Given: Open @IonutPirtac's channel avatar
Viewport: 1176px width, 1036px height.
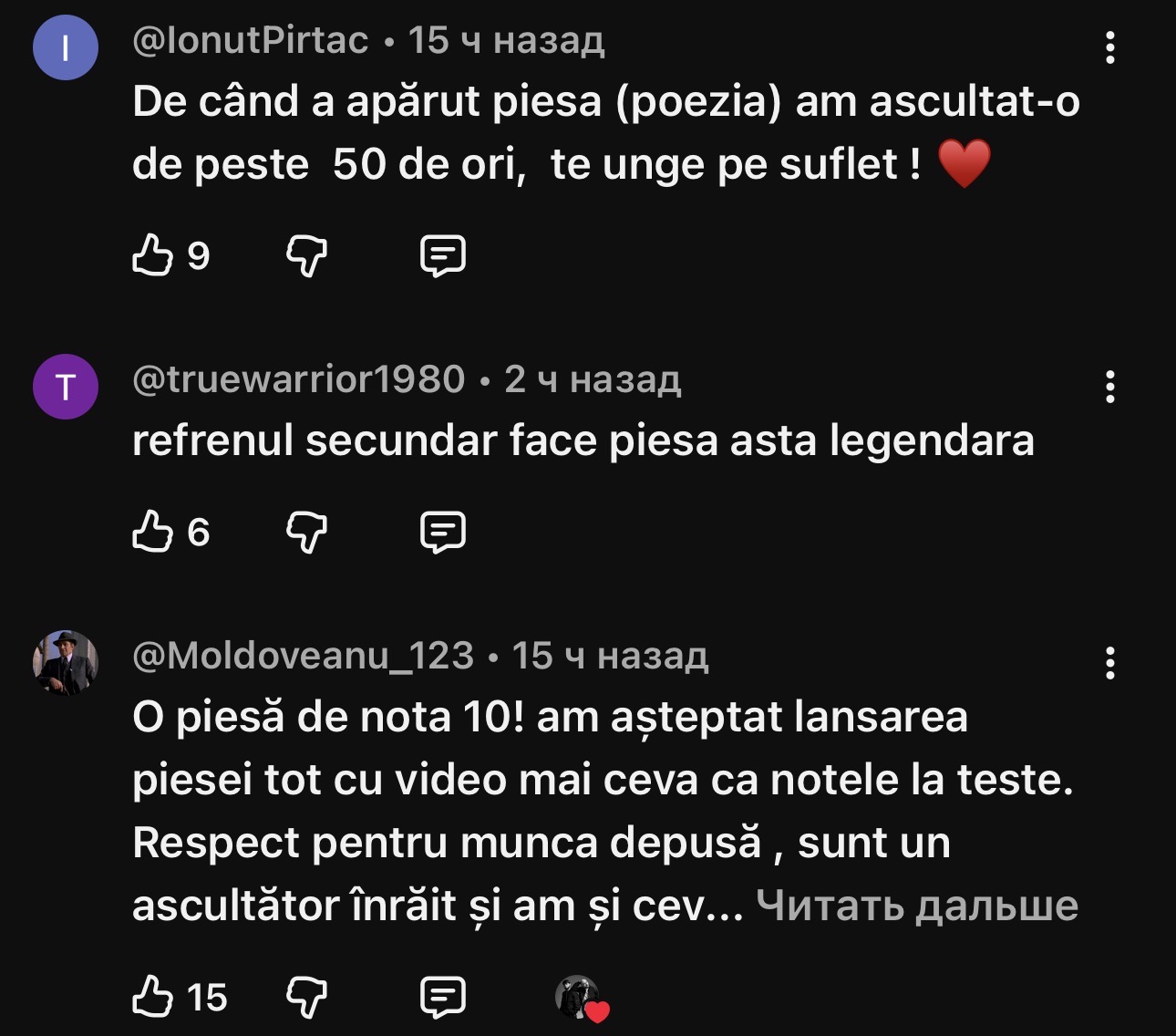Looking at the screenshot, I should tap(65, 48).
